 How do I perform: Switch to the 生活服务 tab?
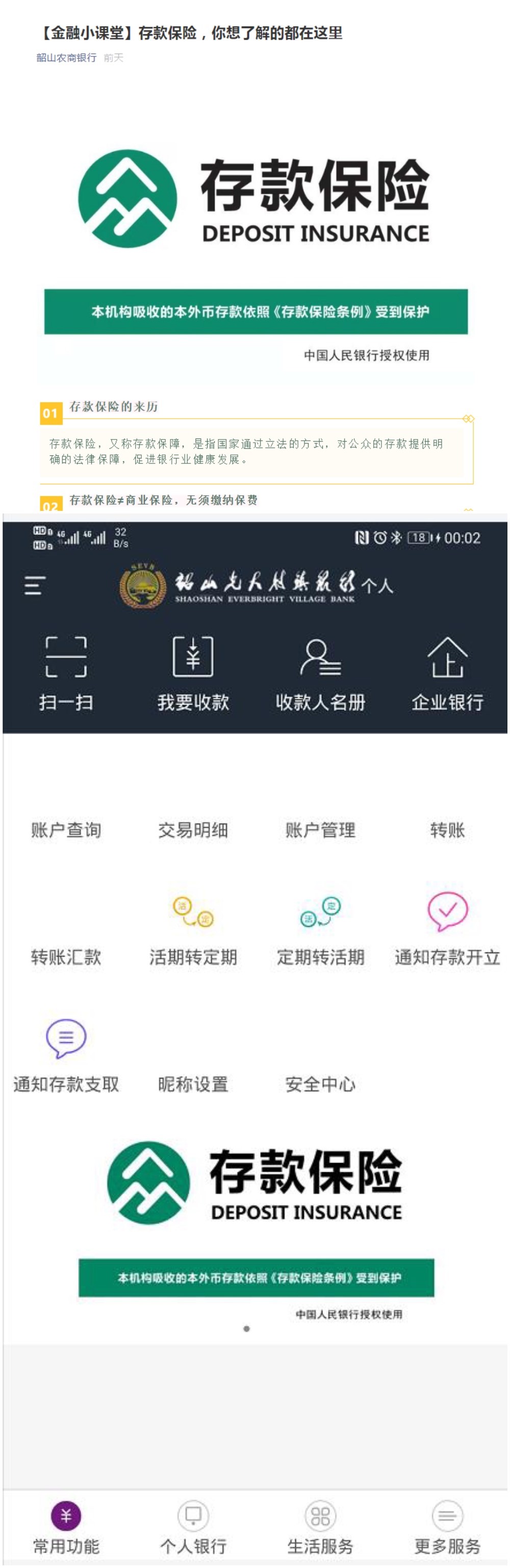(320, 1528)
